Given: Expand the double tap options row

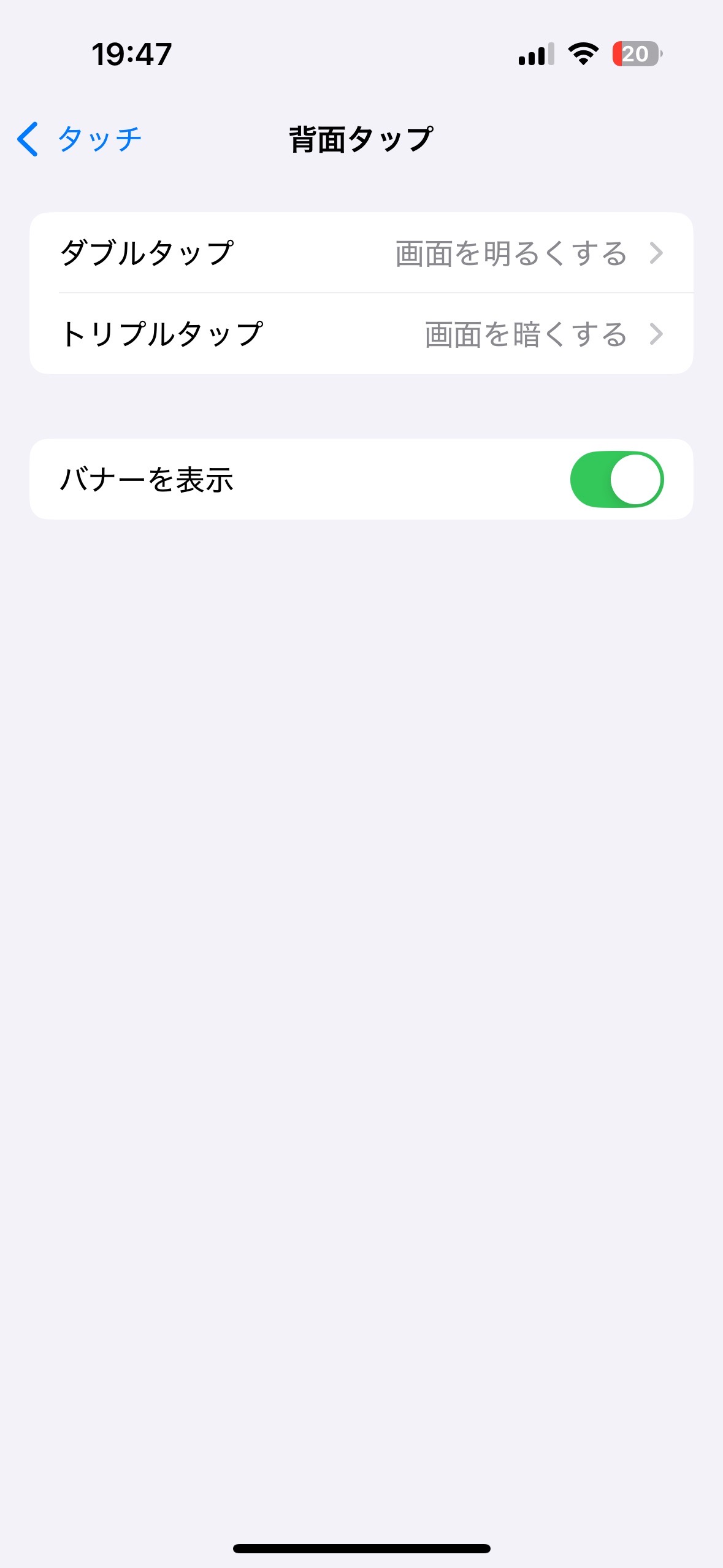Looking at the screenshot, I should pyautogui.click(x=362, y=253).
